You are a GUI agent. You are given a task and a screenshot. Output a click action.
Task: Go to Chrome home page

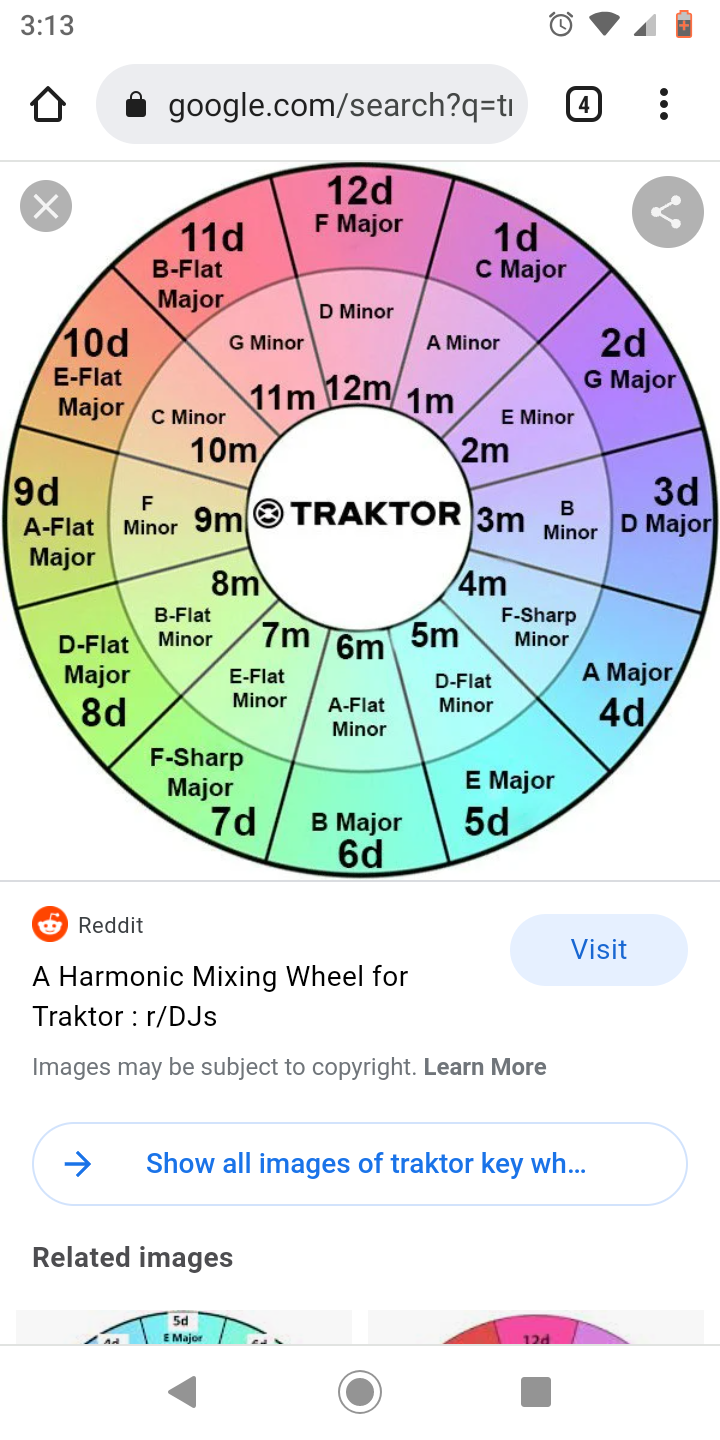pyautogui.click(x=48, y=104)
